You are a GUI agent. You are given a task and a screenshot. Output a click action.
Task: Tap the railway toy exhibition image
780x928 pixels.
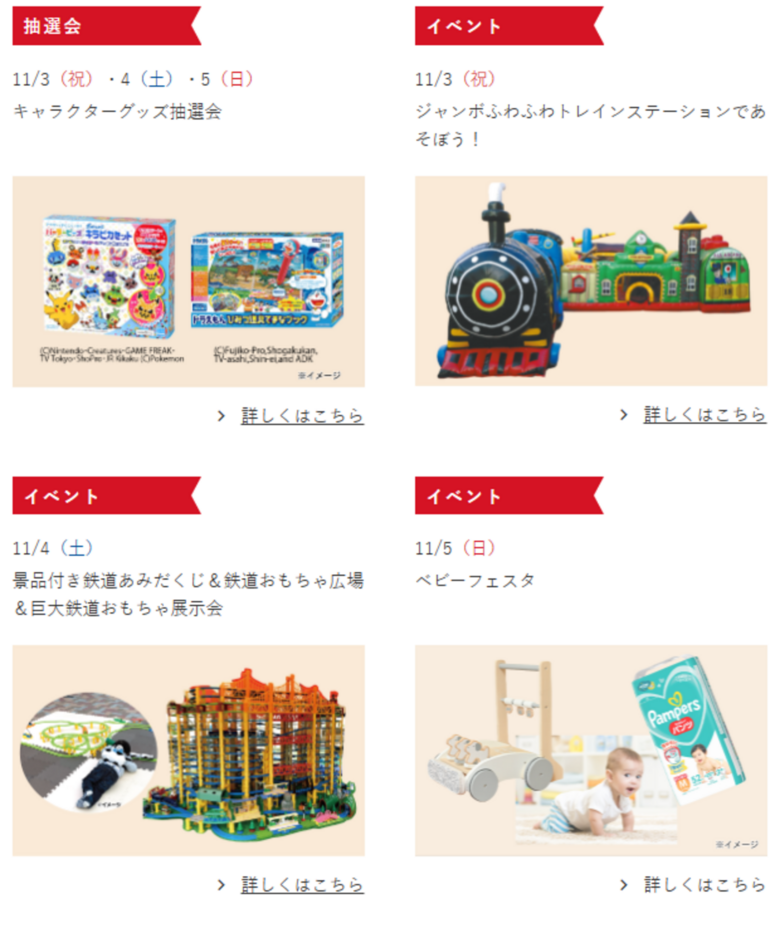(189, 750)
